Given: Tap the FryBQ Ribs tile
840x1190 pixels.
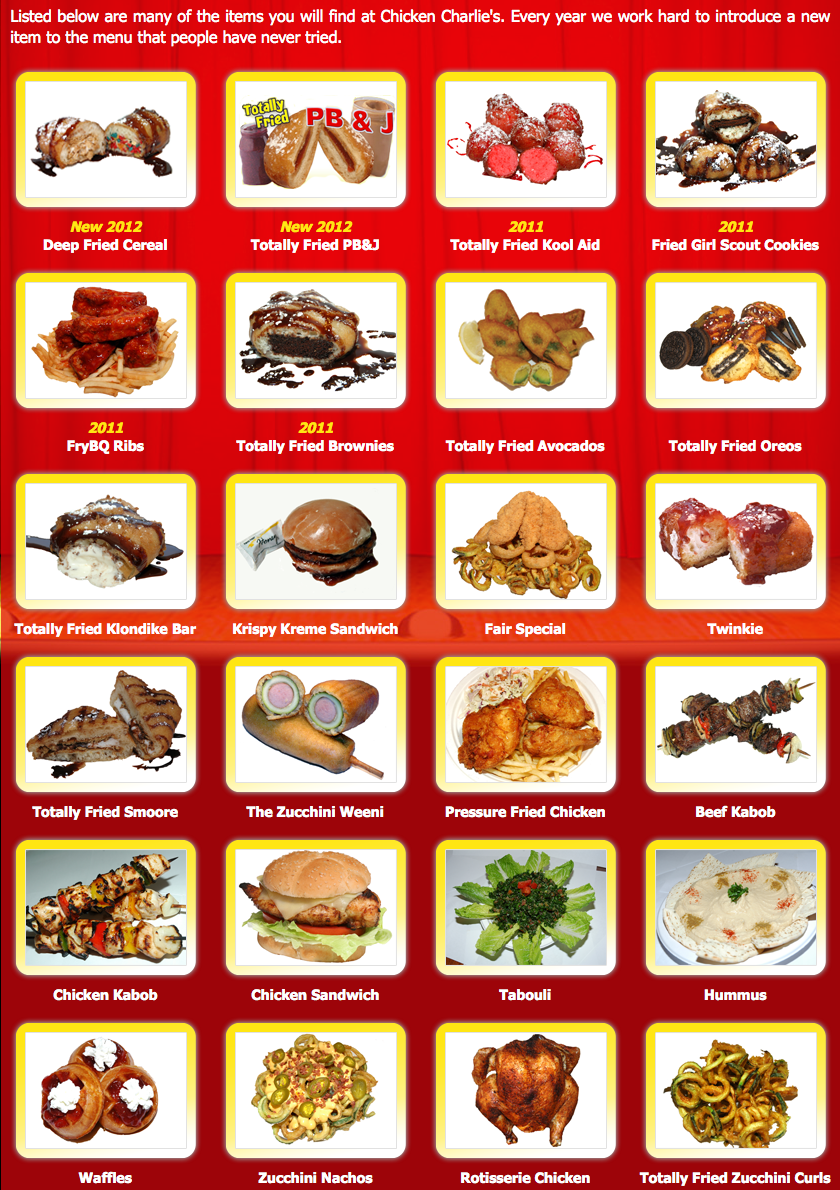Looking at the screenshot, I should coord(105,340).
